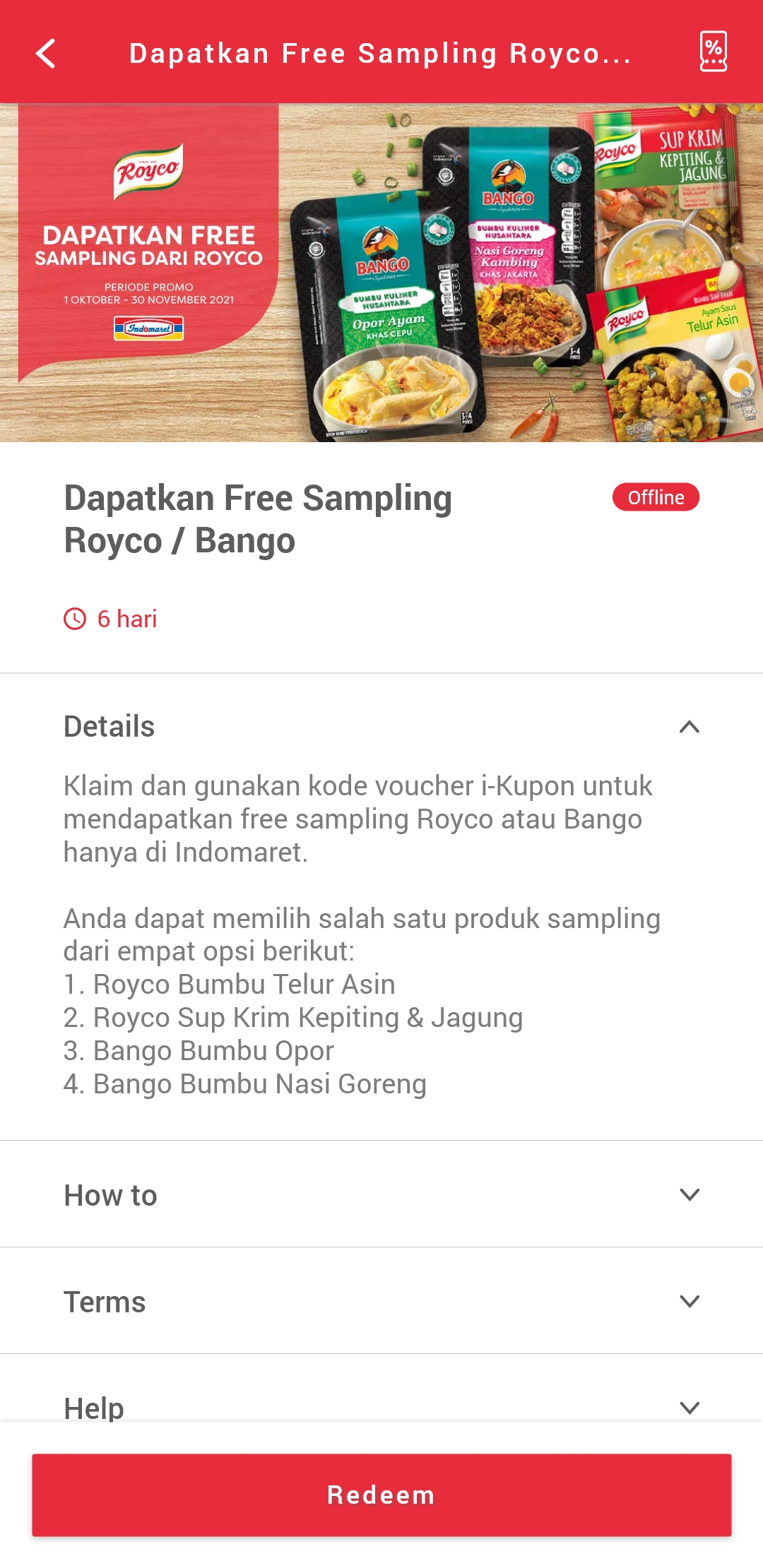The image size is (763, 1568).
Task: Collapse the Details section
Action: tap(689, 727)
